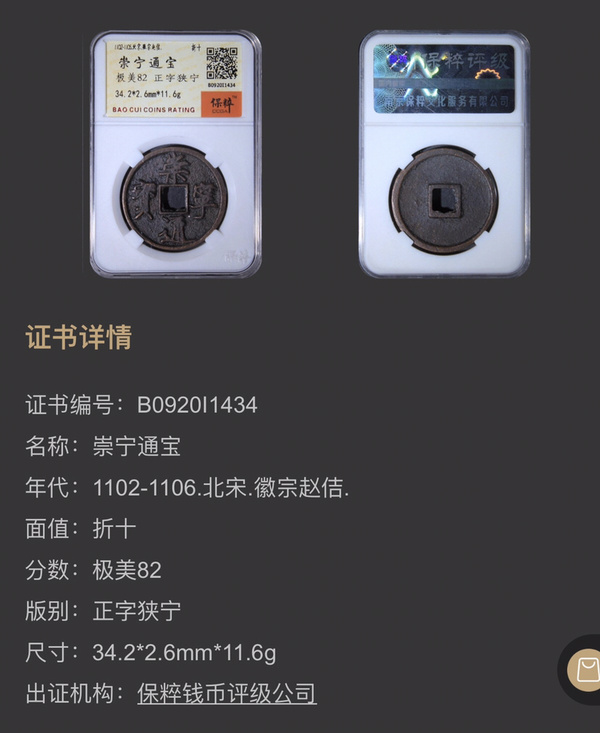Viewport: 600px width, 733px height.
Task: Open the 保粹钱币评级公司 link
Action: coord(227,693)
